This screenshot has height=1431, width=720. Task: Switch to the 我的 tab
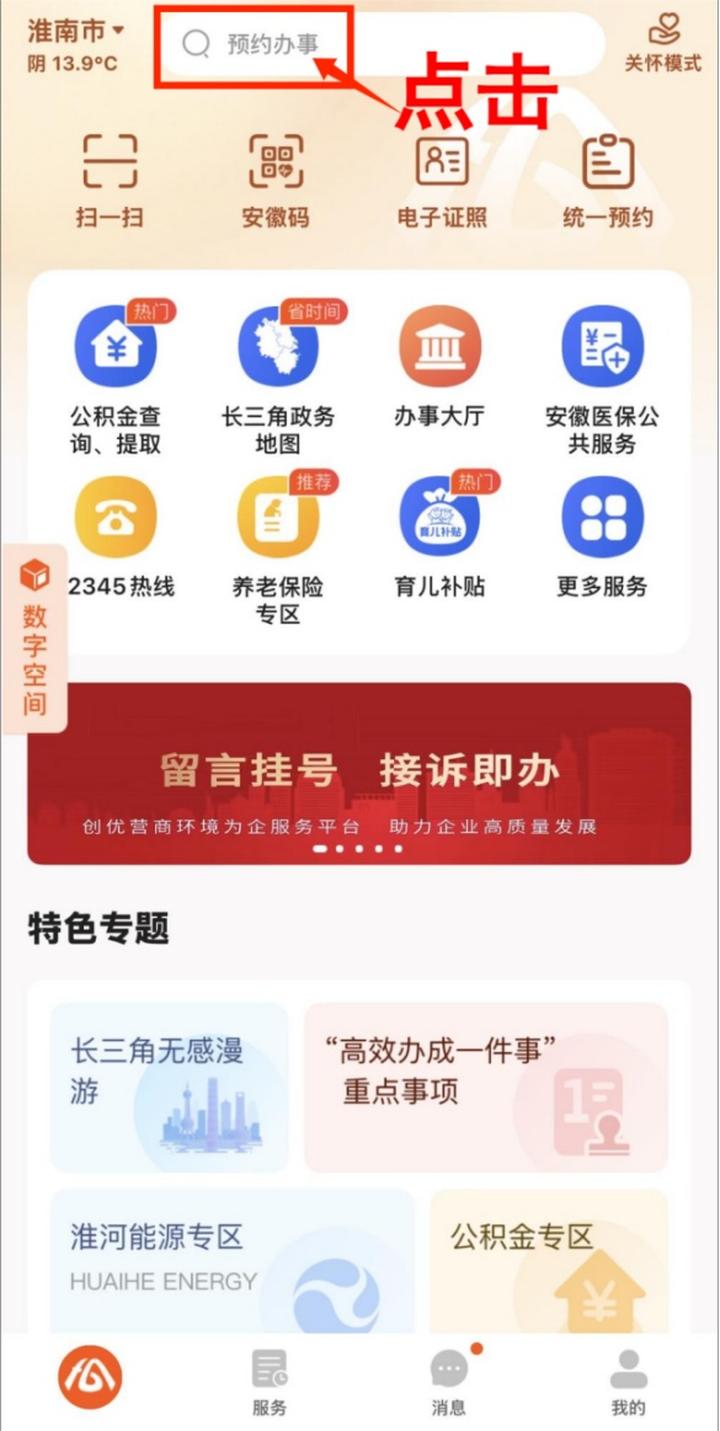pyautogui.click(x=628, y=1381)
